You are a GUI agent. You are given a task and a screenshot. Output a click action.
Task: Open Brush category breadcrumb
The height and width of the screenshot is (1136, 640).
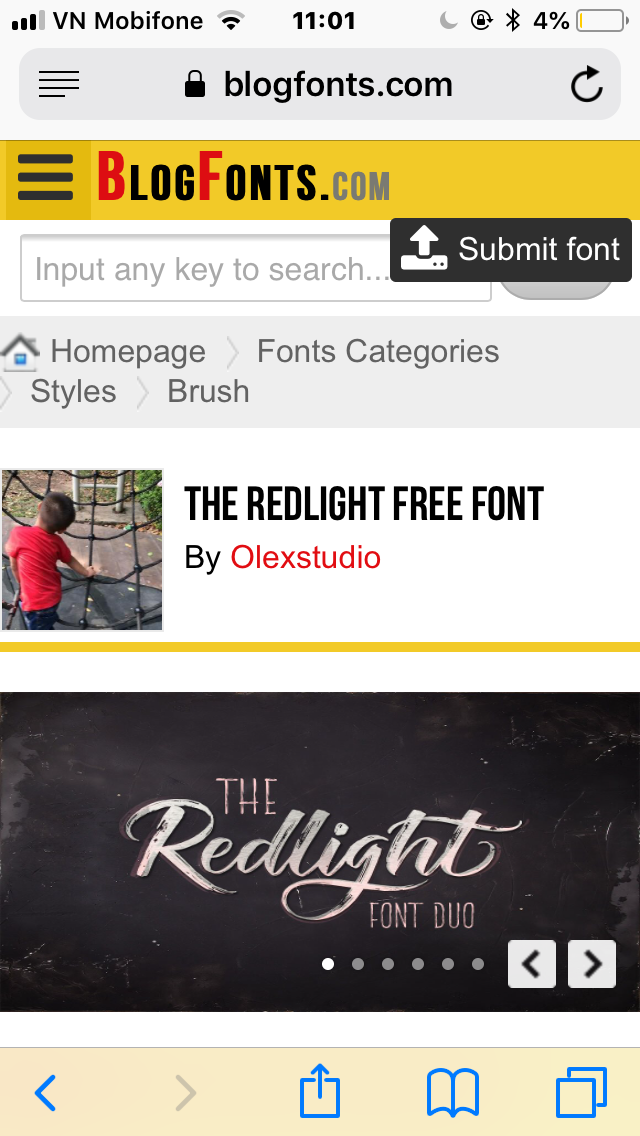pos(208,392)
